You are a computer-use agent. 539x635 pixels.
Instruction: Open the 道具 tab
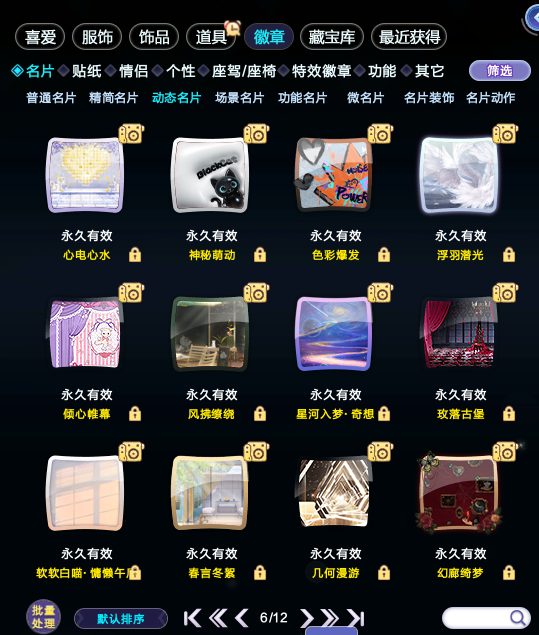[x=211, y=37]
